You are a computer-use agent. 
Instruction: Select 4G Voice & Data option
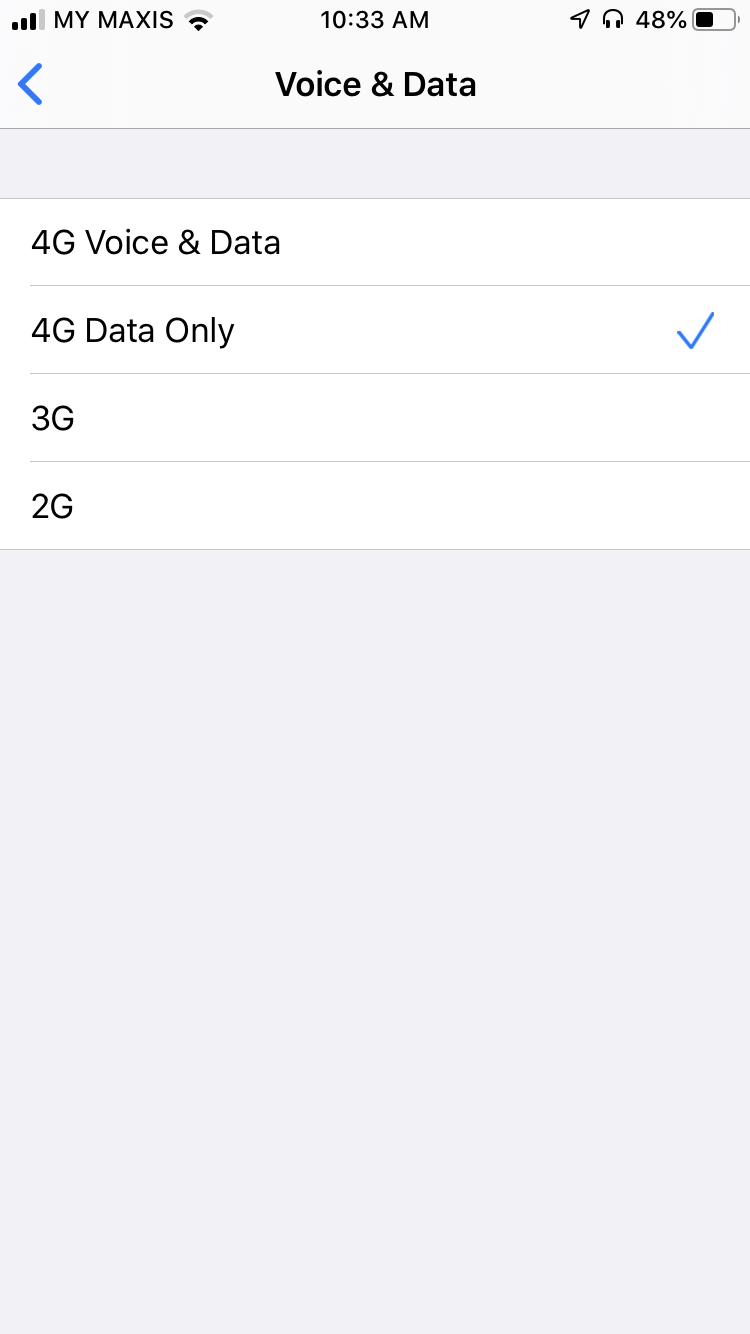coord(375,242)
